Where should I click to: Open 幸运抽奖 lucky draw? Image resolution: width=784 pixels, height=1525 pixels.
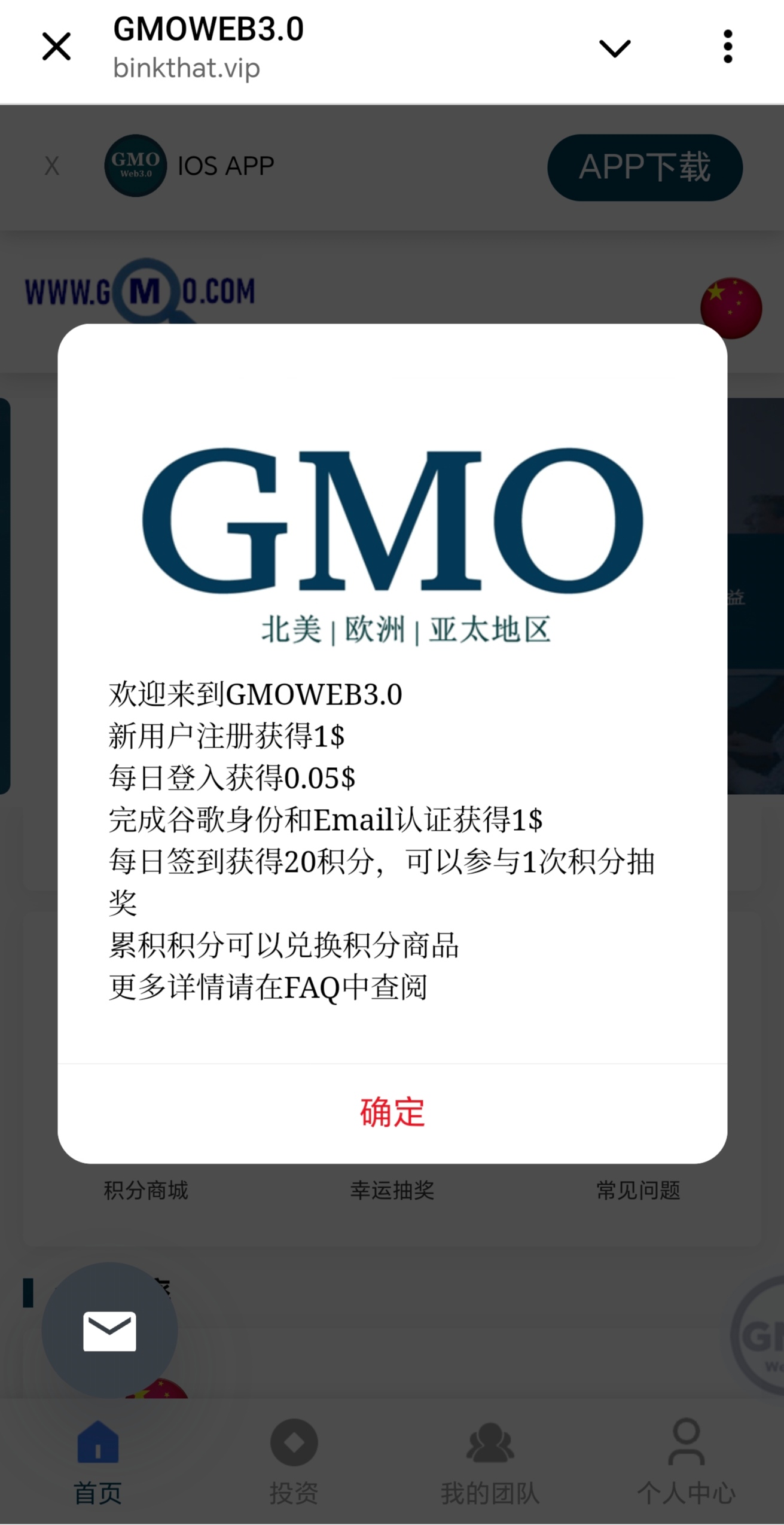[392, 1190]
